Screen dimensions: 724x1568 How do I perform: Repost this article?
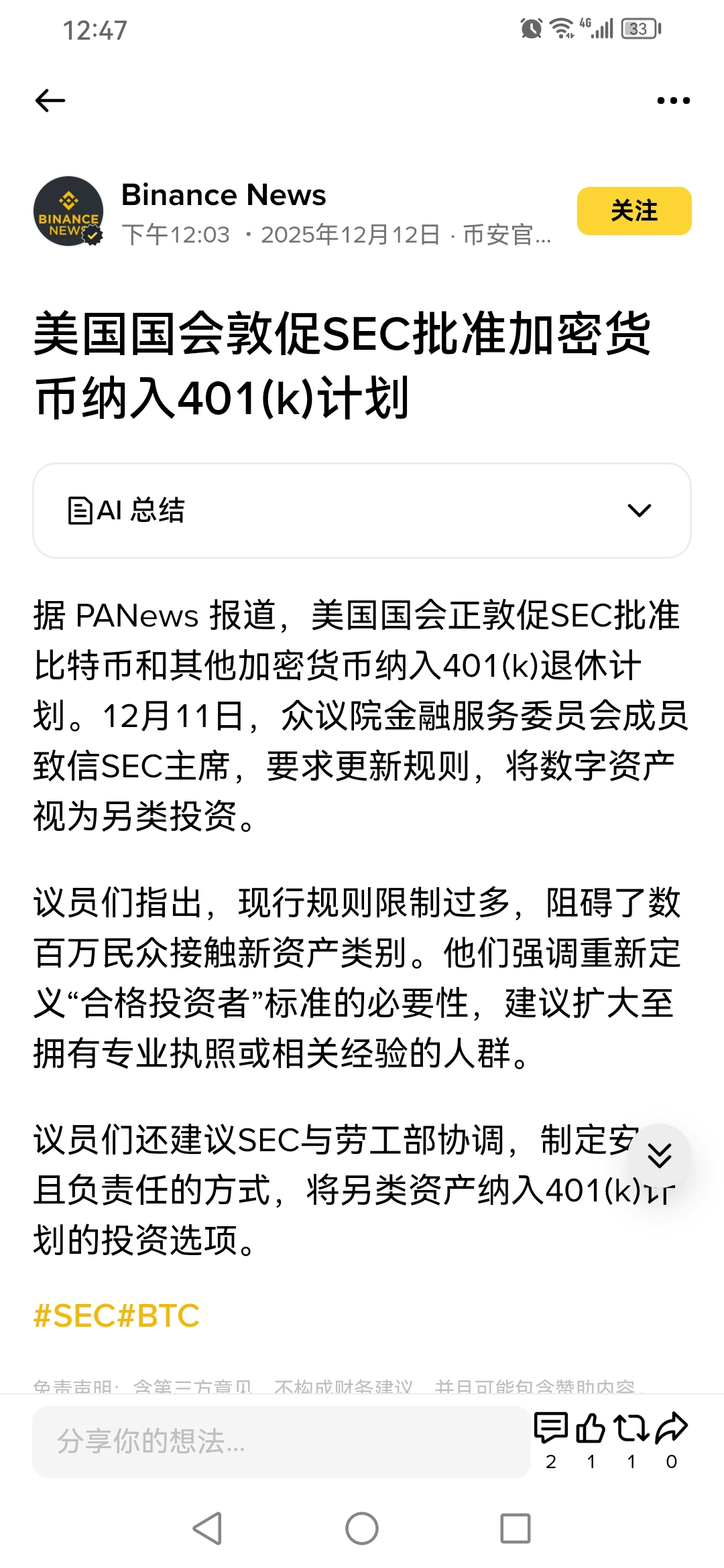631,1429
